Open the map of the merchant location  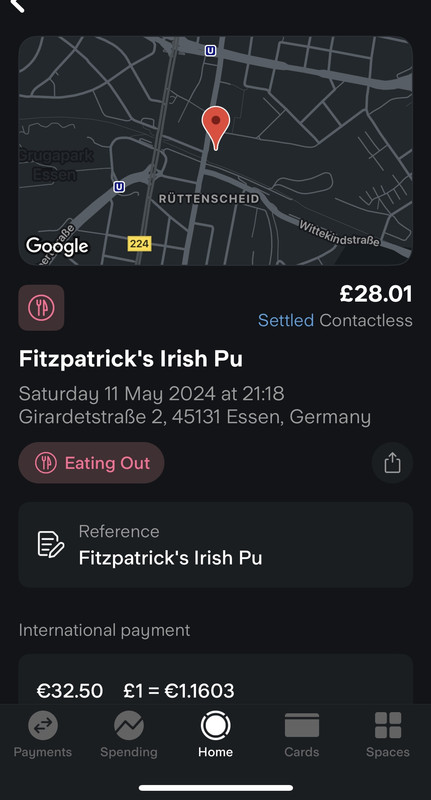pyautogui.click(x=215, y=151)
